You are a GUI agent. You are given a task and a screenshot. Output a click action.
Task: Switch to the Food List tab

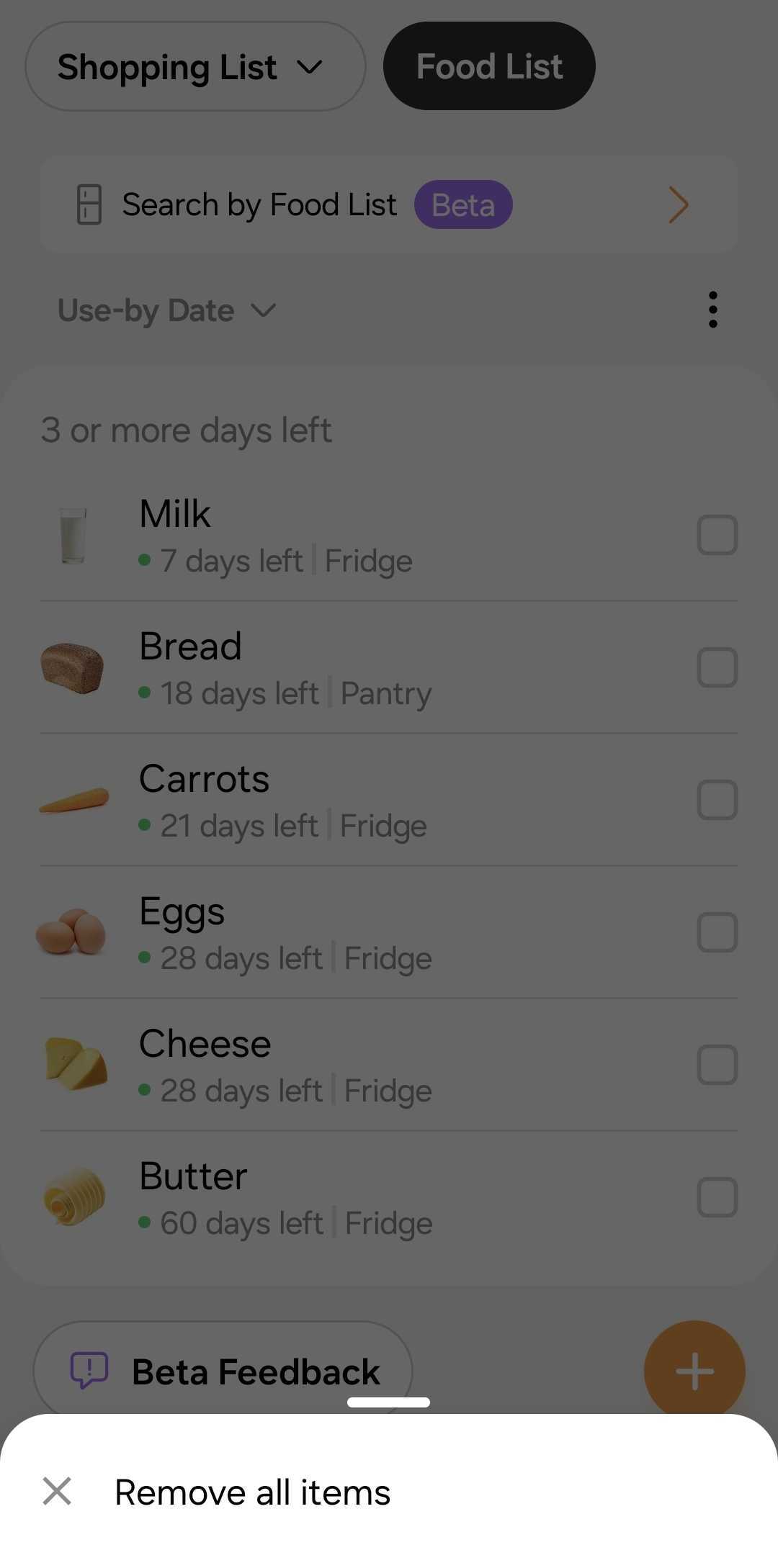(x=489, y=66)
